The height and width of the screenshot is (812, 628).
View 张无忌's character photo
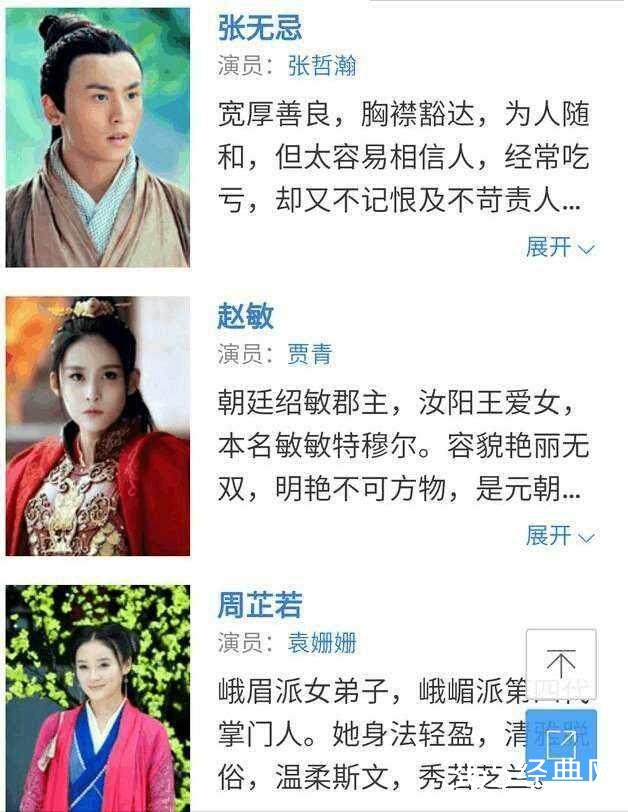[97, 137]
